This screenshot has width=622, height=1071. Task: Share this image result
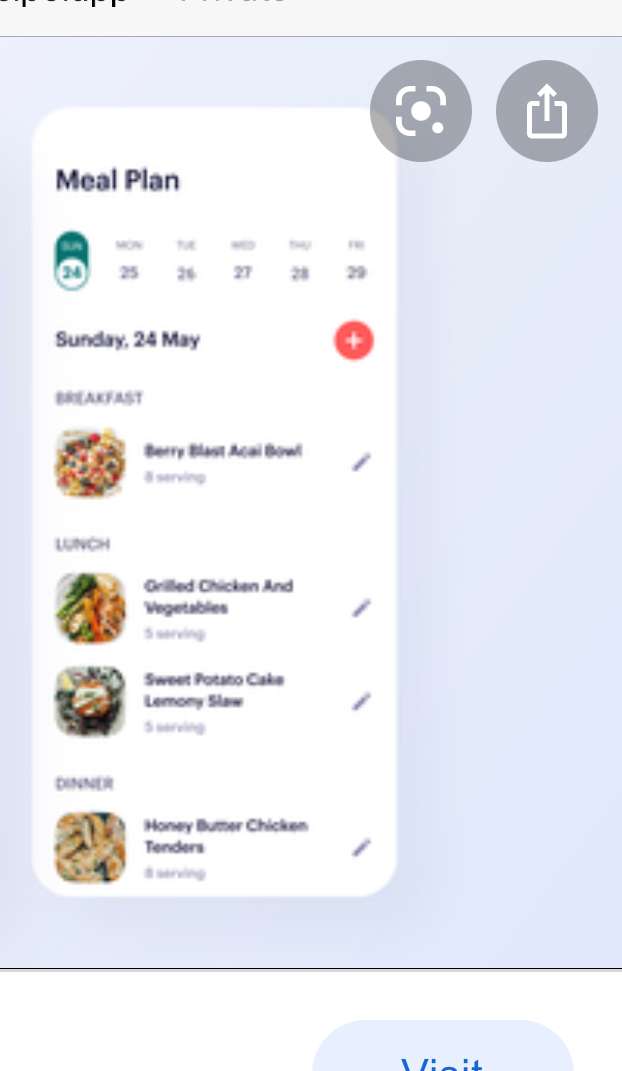pyautogui.click(x=546, y=111)
